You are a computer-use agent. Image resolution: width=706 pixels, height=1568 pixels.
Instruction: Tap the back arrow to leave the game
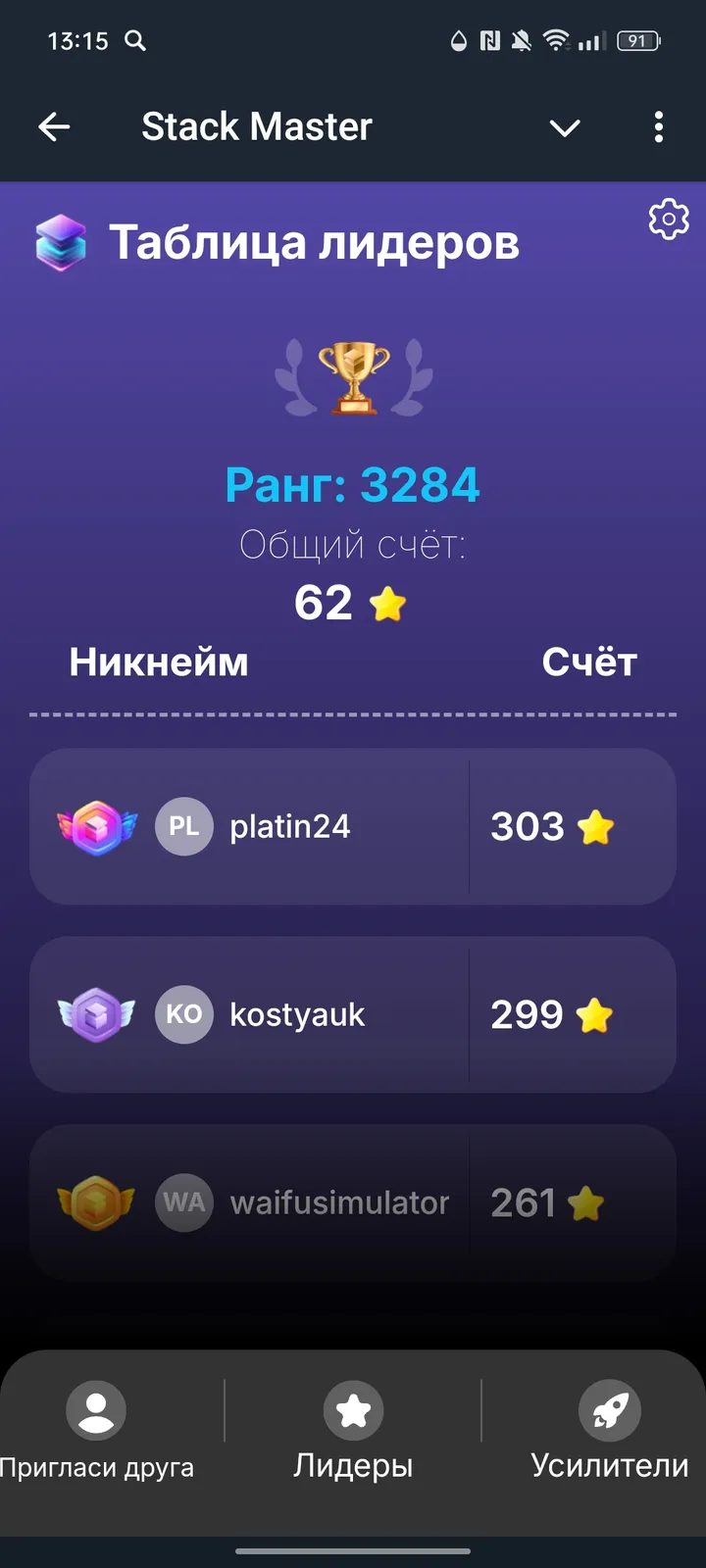(55, 126)
